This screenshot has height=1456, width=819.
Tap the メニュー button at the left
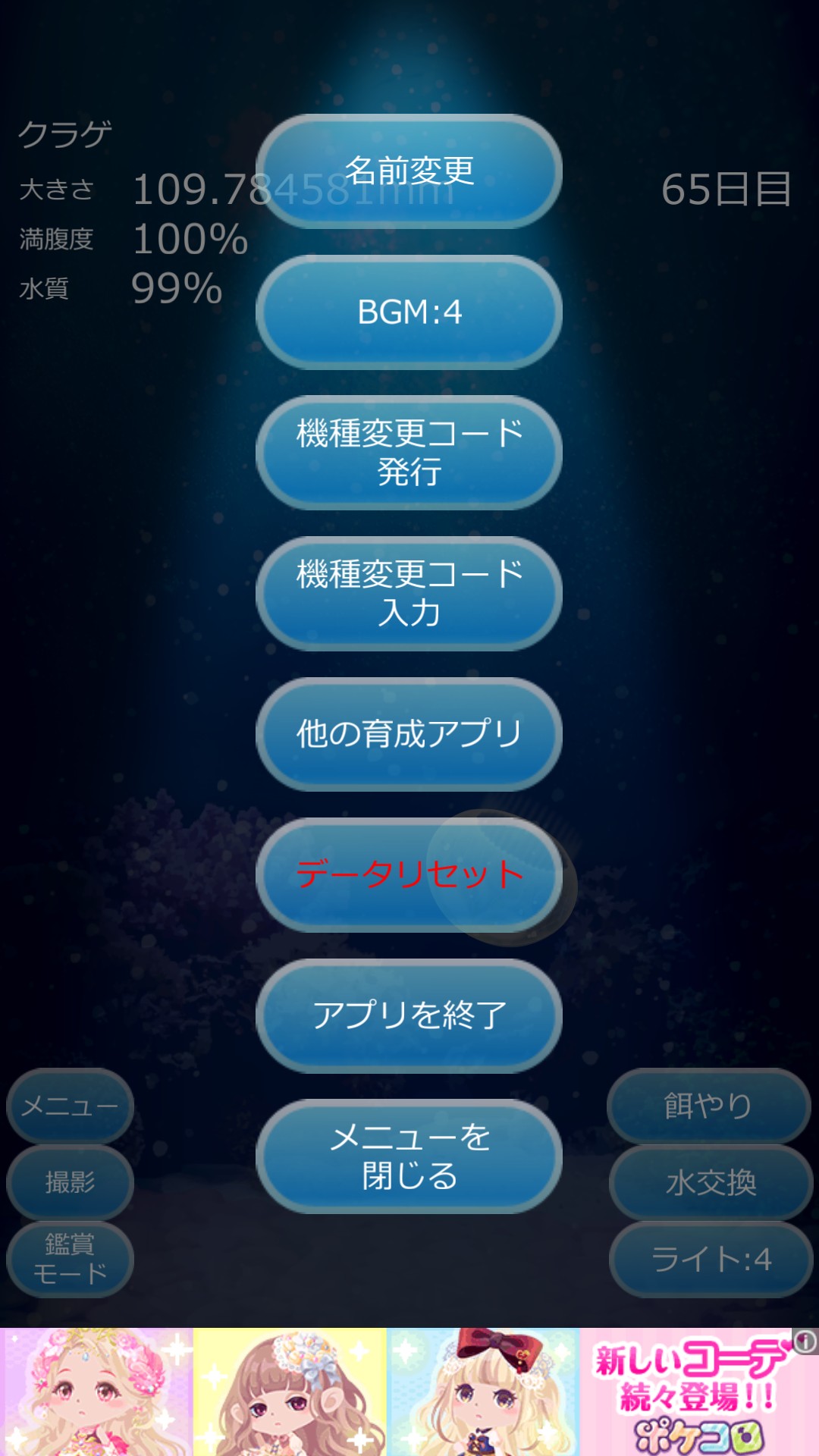pyautogui.click(x=70, y=1106)
